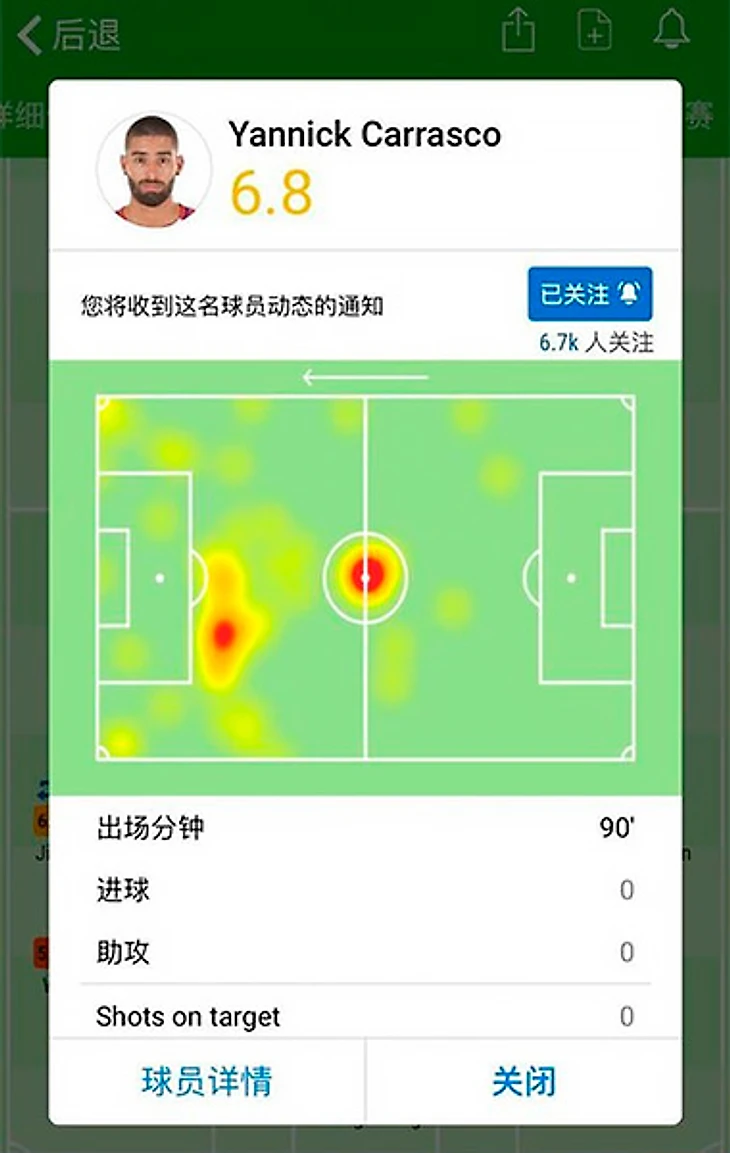Image resolution: width=730 pixels, height=1153 pixels.
Task: Open Yannick Carrasco's profile photo
Action: pyautogui.click(x=154, y=168)
